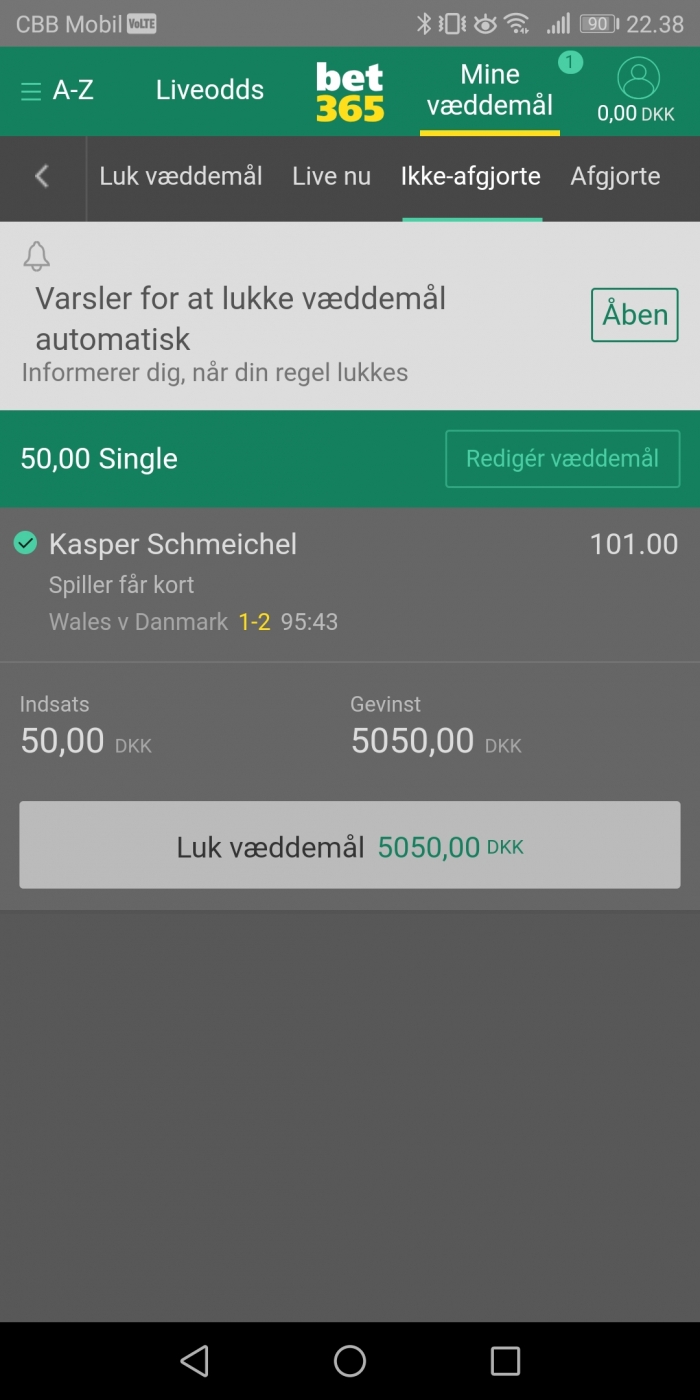Select the Ikke-afgjorte tab

[471, 177]
